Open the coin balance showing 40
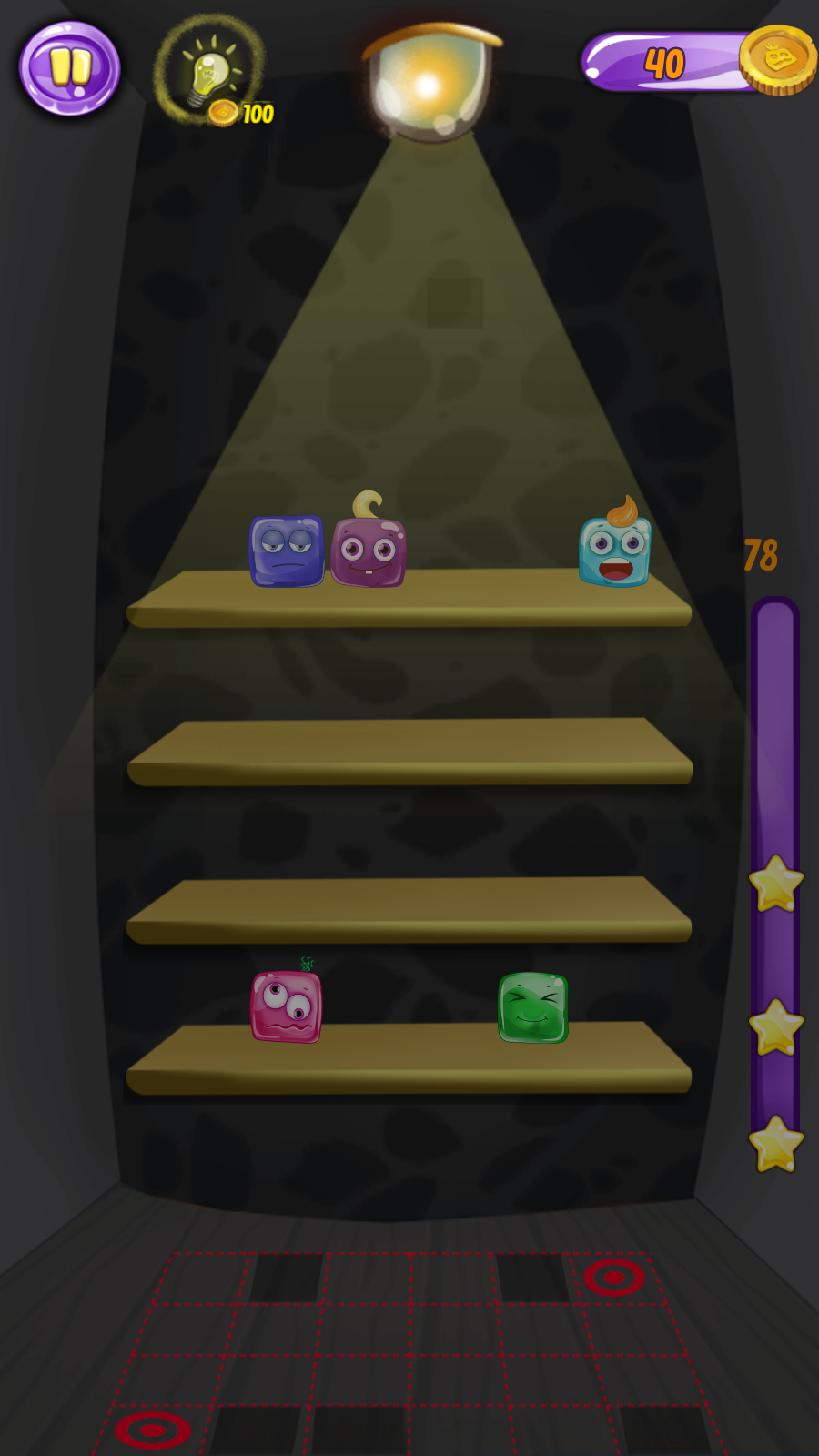Screen dimensions: 819x1456 [x=696, y=62]
